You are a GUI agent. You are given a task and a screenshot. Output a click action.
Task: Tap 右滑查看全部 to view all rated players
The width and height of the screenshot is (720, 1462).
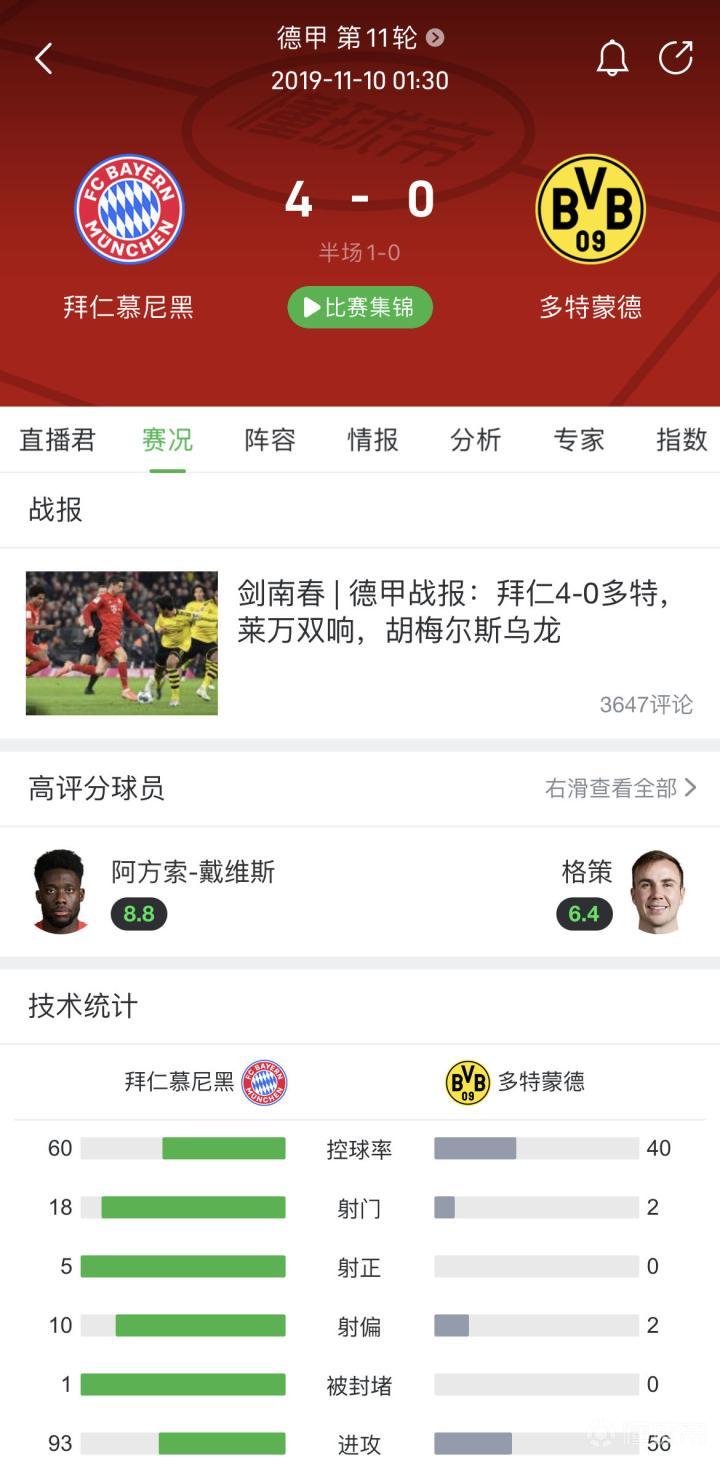(620, 788)
